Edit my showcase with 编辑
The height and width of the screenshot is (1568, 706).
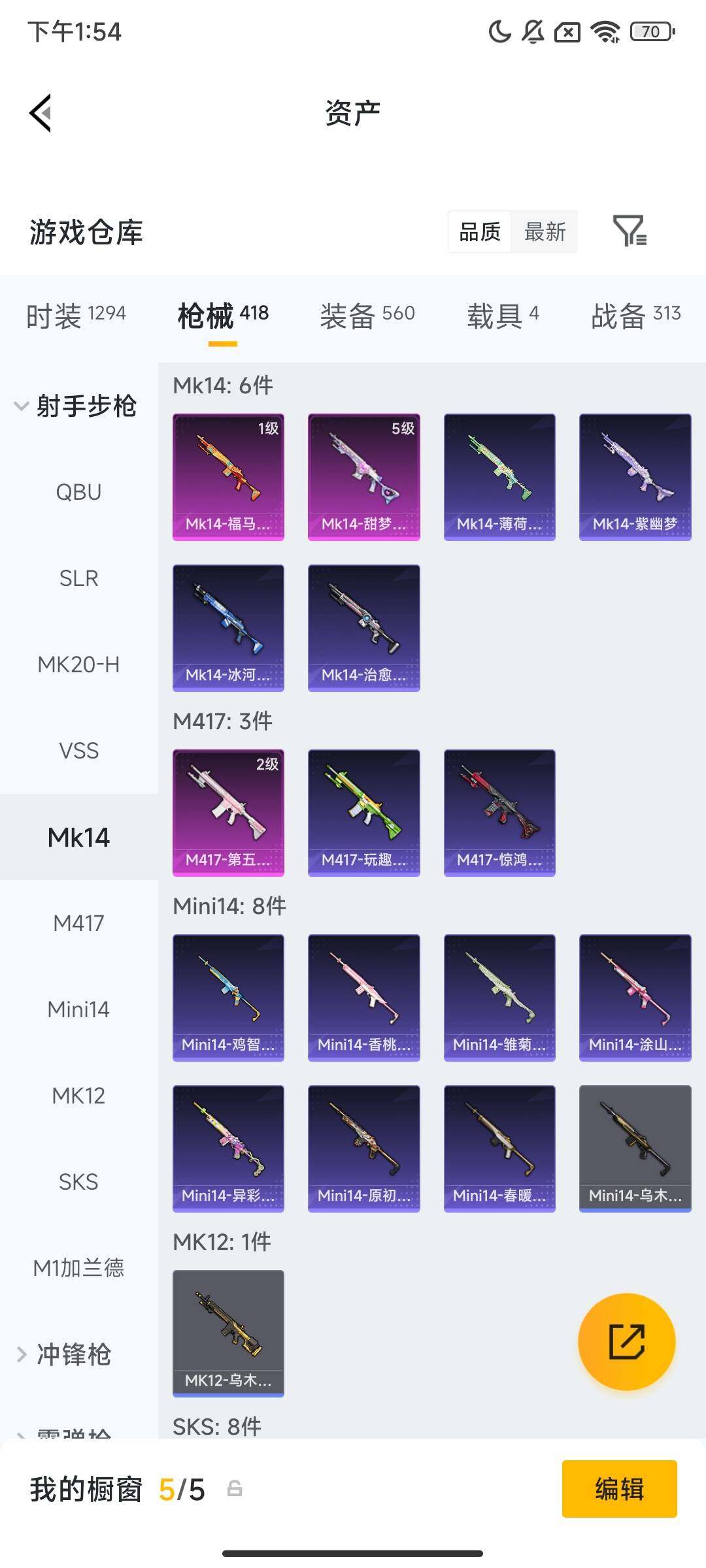619,1489
